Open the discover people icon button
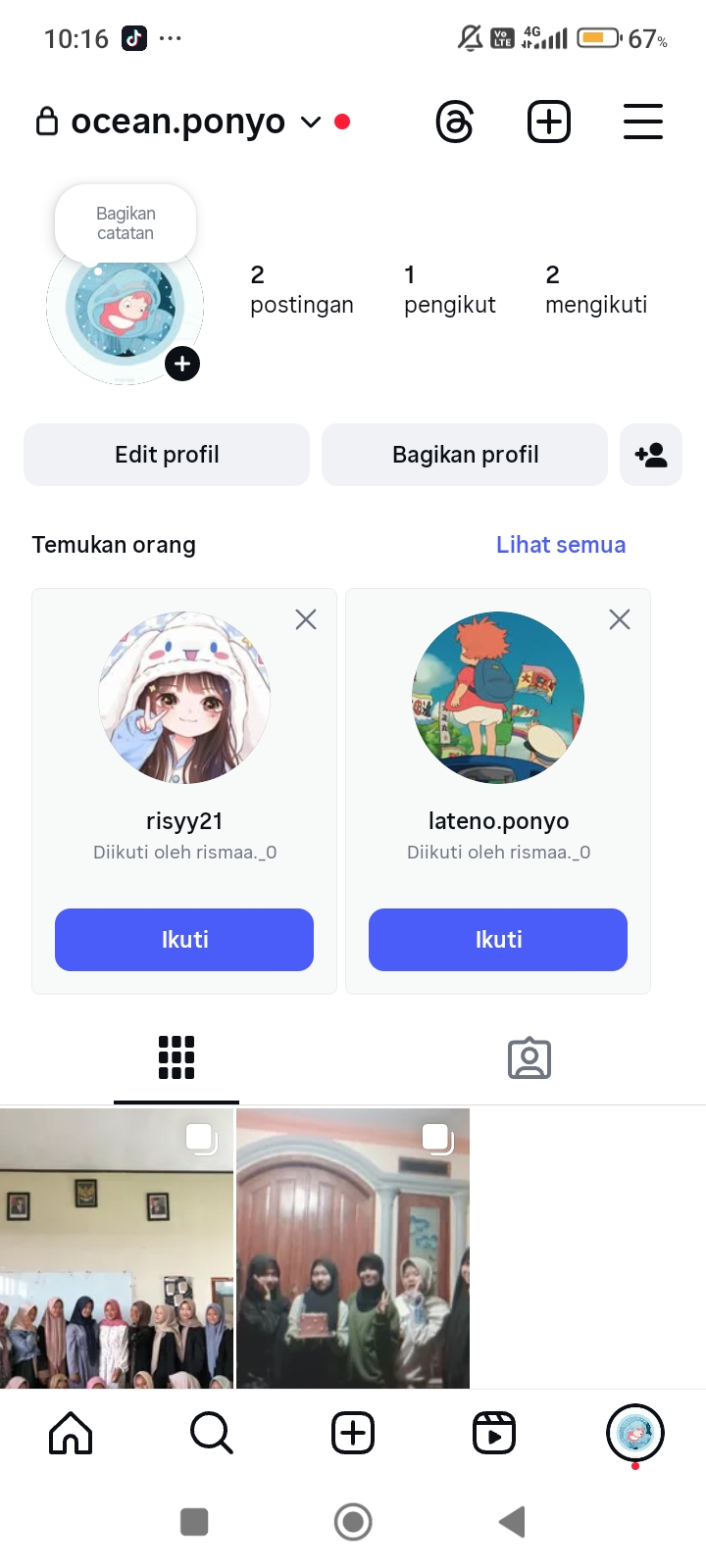Viewport: 706px width, 1568px height. (x=651, y=455)
